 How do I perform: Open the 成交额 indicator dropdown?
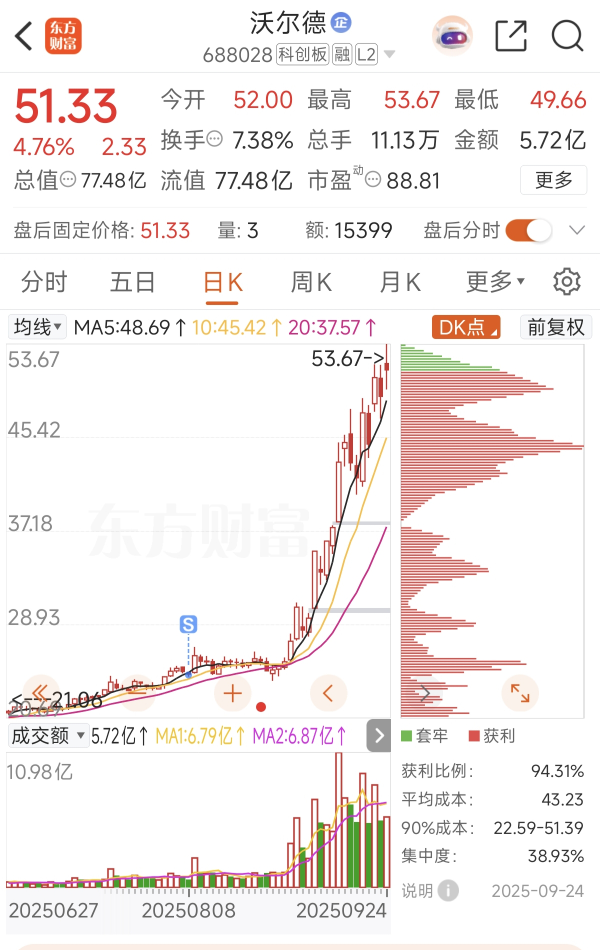tap(48, 736)
